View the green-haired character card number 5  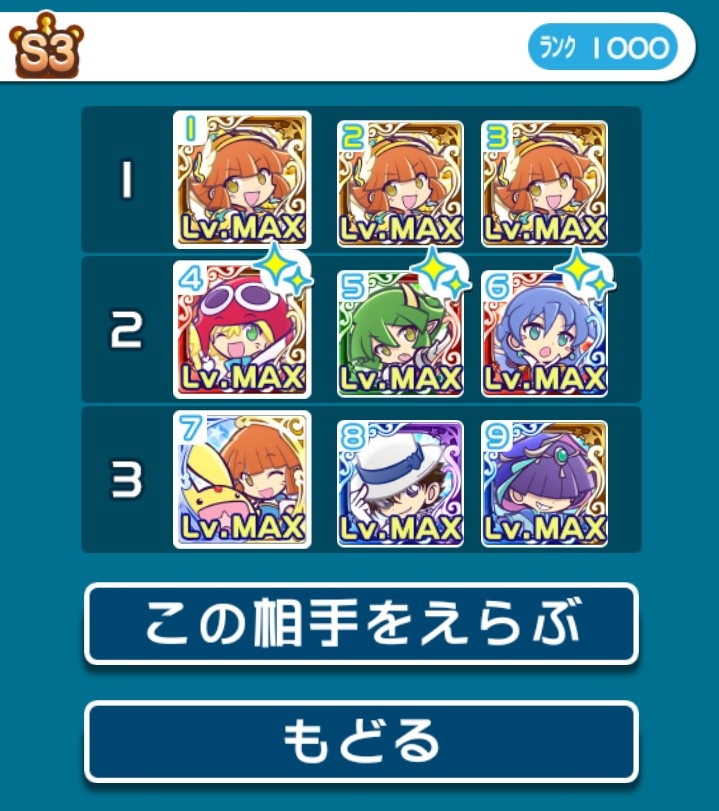pos(400,332)
